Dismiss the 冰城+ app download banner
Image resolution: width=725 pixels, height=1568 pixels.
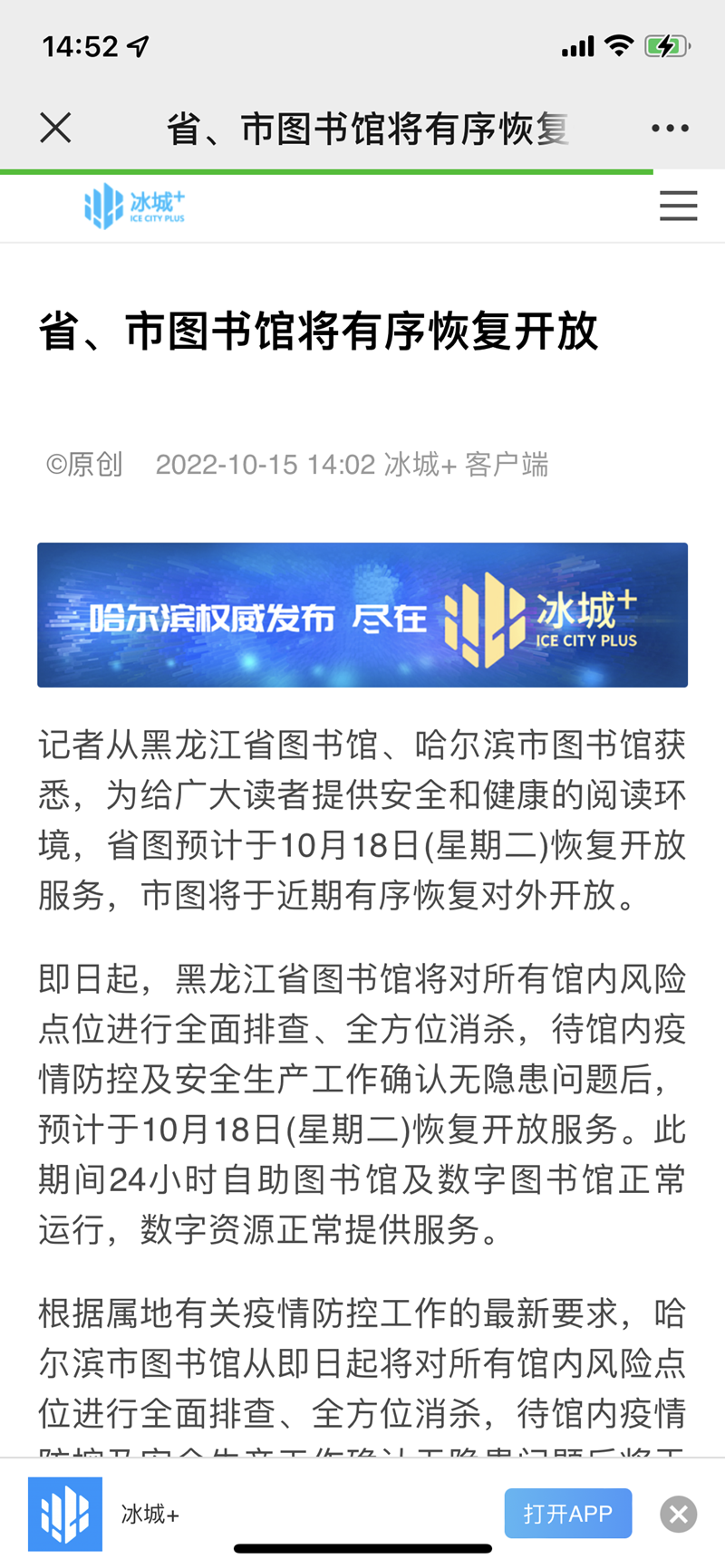tap(678, 1514)
